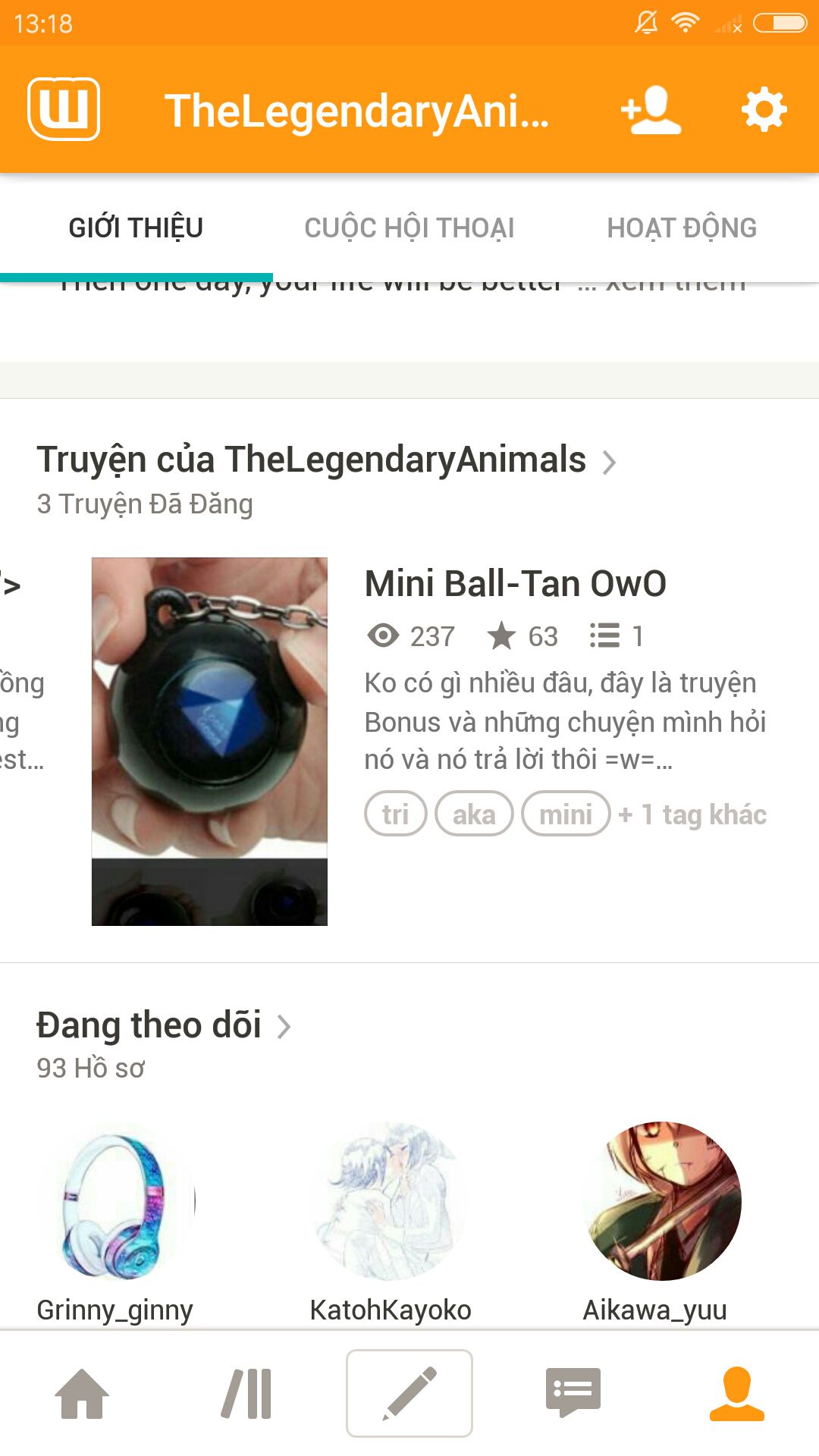Select the Giới Thiệu tab
The width and height of the screenshot is (819, 1456).
click(x=136, y=227)
